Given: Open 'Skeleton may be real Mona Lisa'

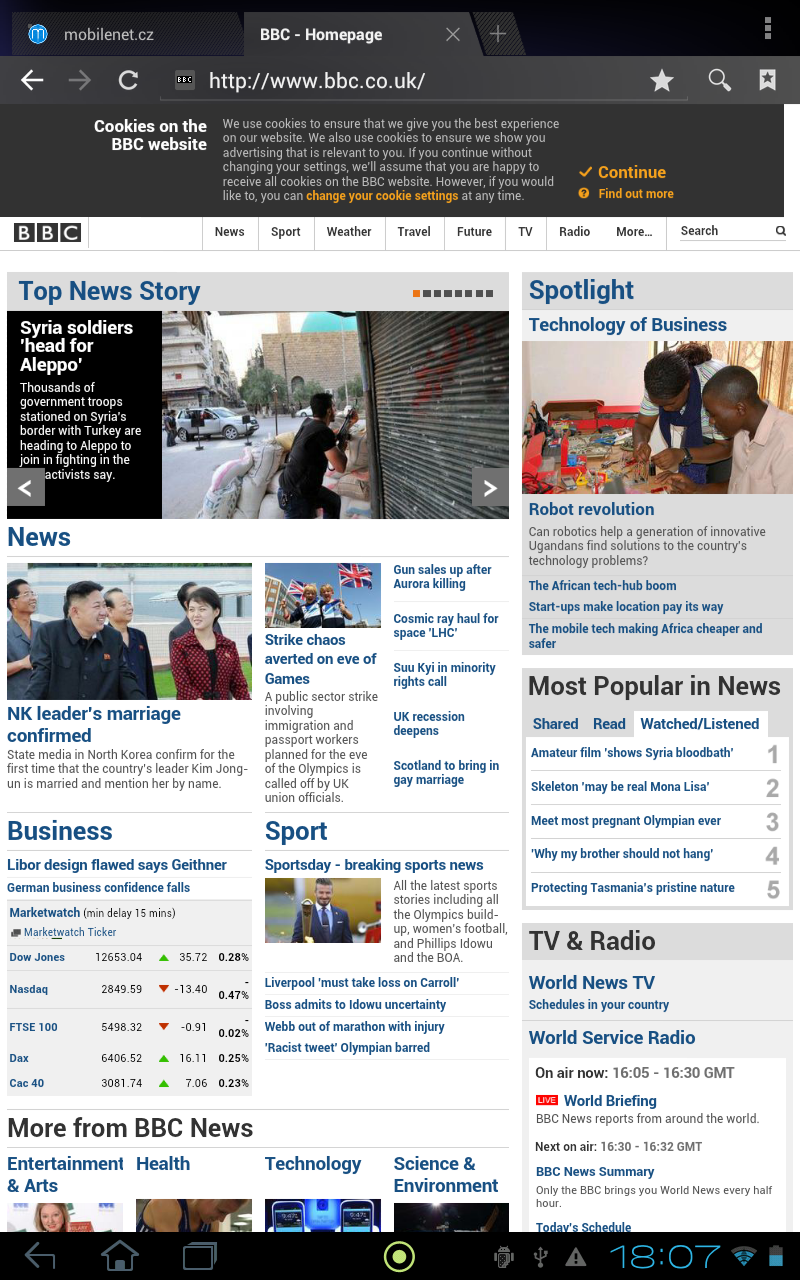Looking at the screenshot, I should pyautogui.click(x=619, y=787).
